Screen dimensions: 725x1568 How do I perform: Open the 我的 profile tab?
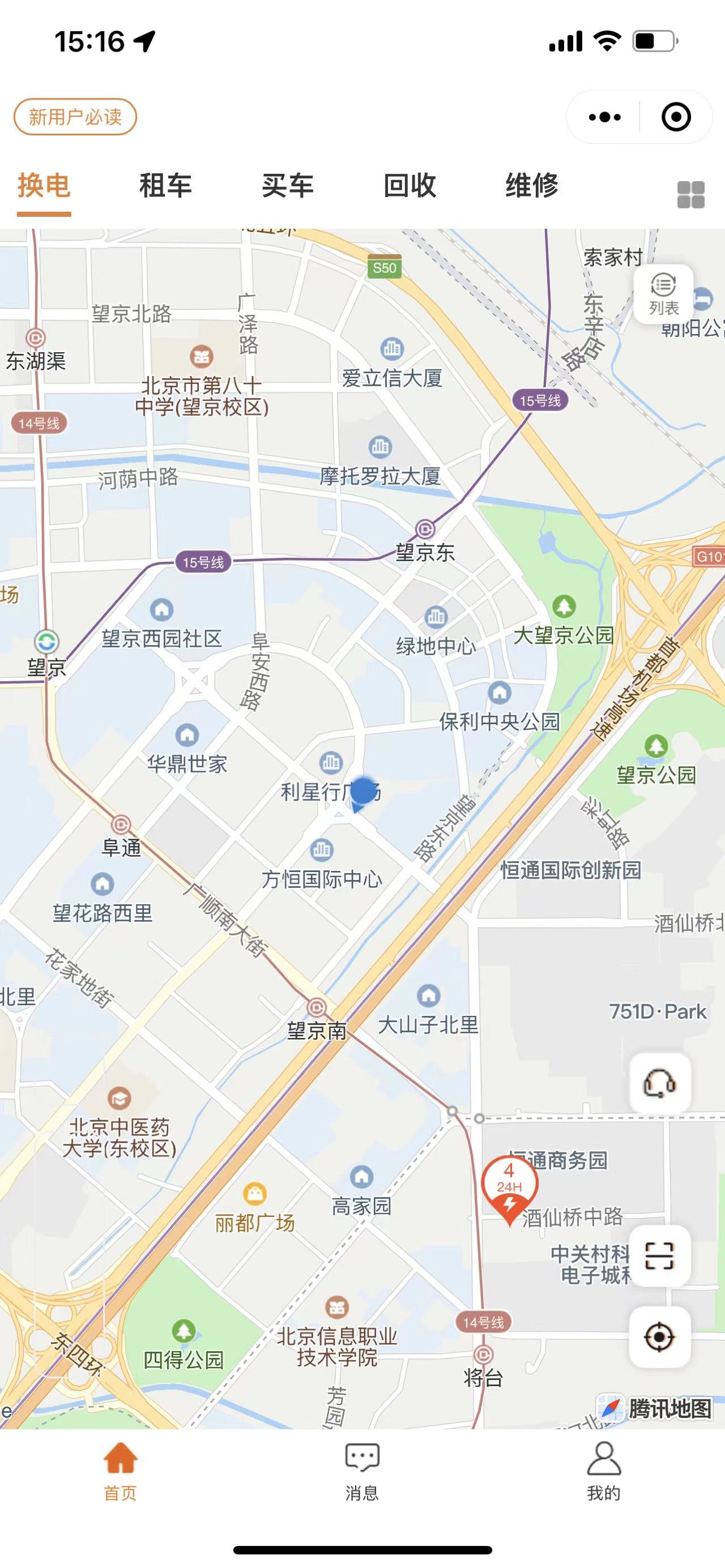[x=604, y=1471]
